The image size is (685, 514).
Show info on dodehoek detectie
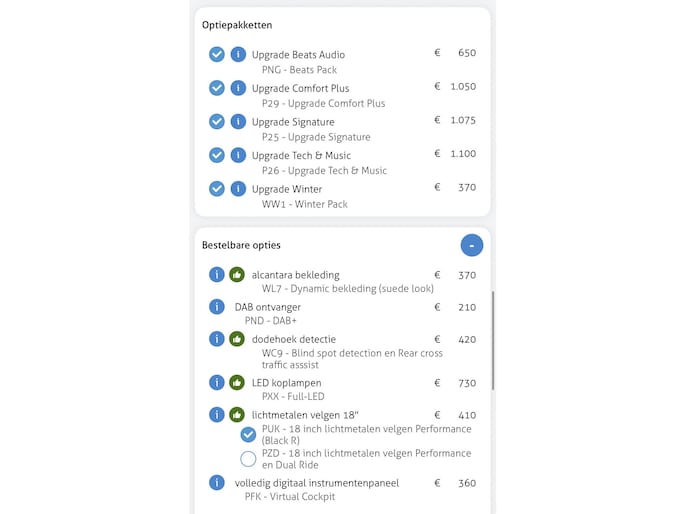216,339
